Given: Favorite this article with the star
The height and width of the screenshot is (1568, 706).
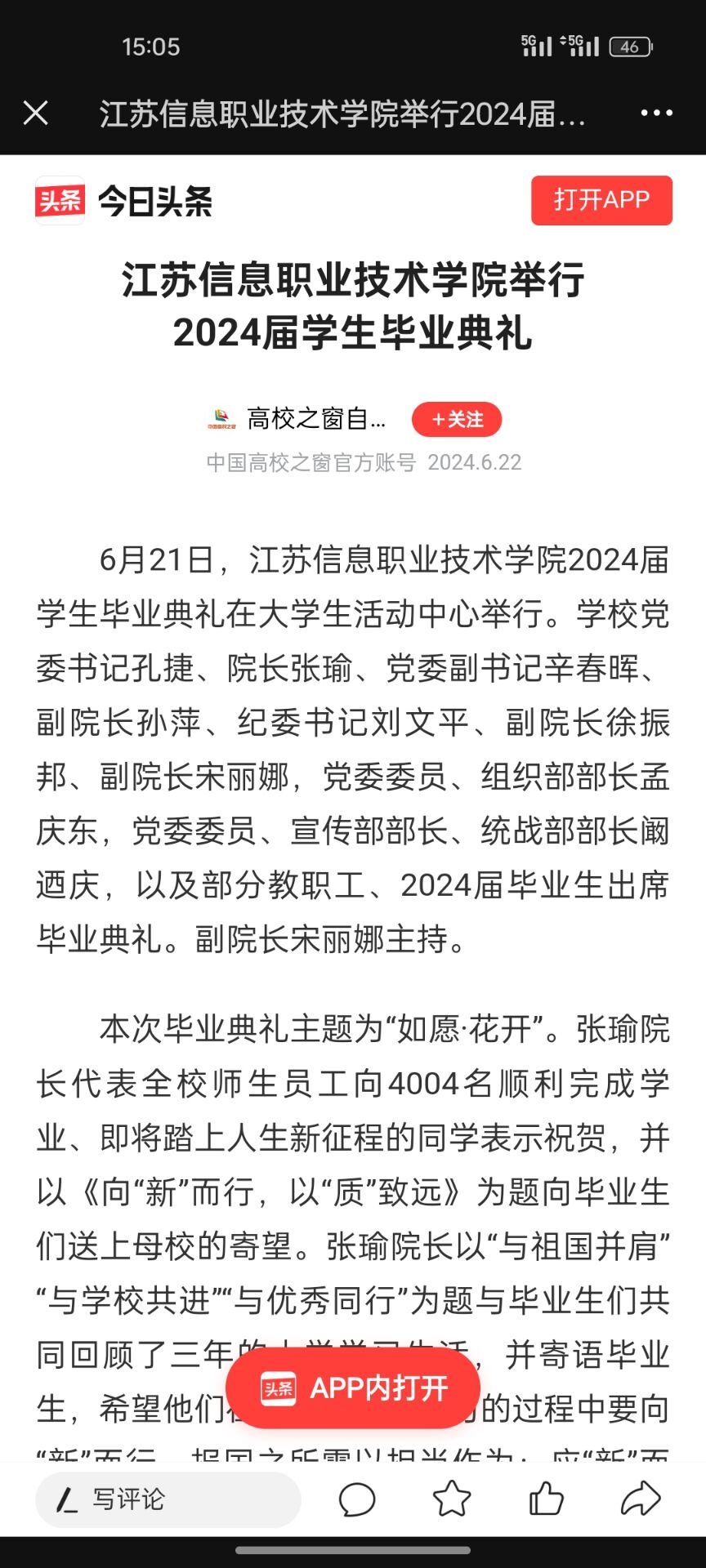Looking at the screenshot, I should click(452, 1499).
